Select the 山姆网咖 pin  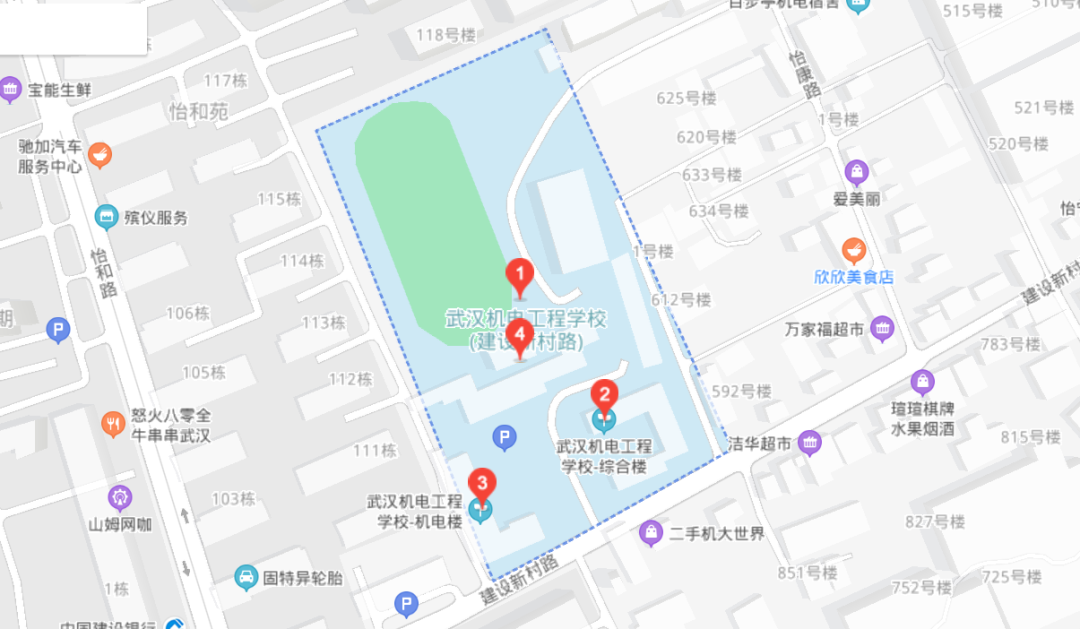click(120, 497)
